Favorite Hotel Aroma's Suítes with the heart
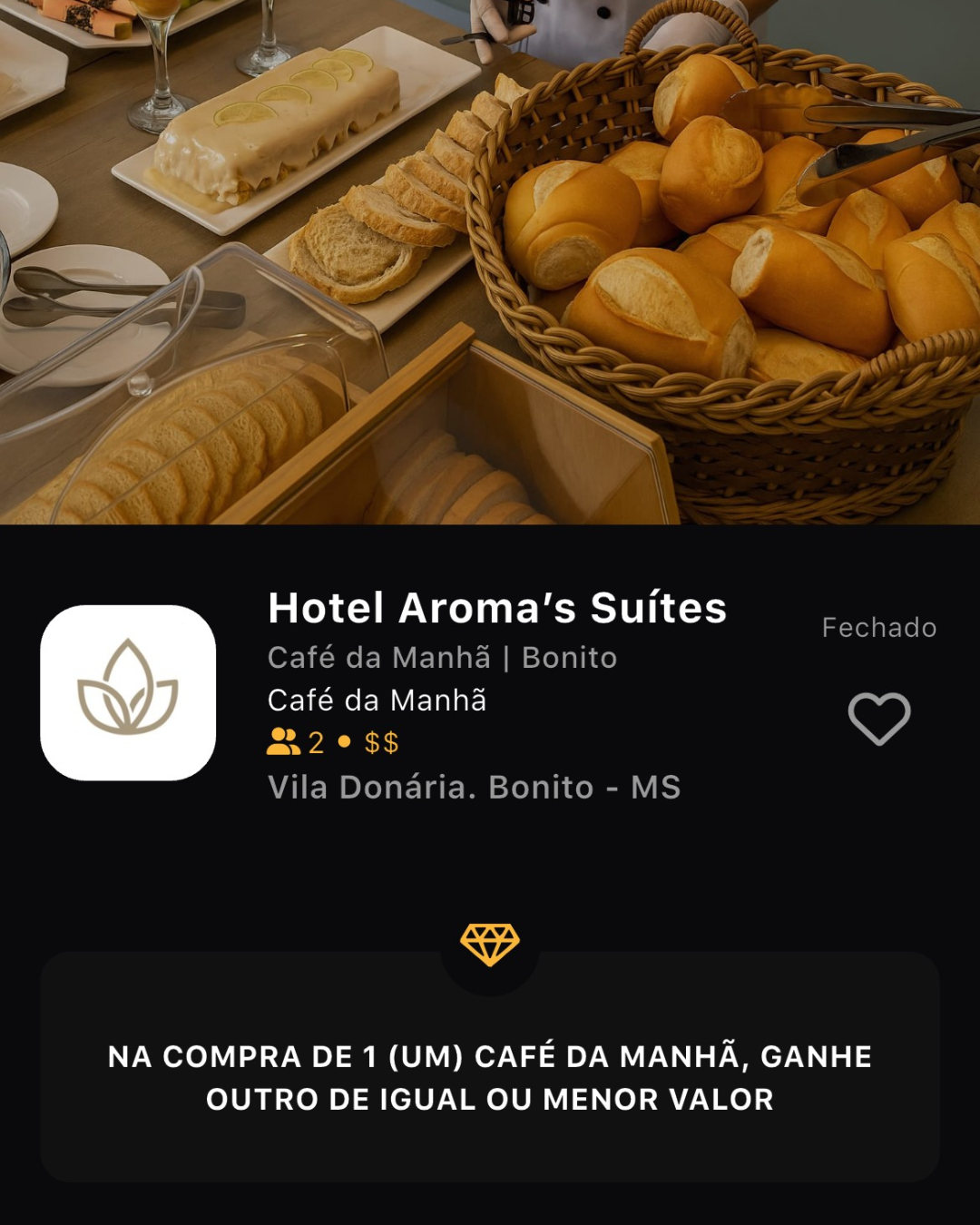Viewport: 980px width, 1225px height. tap(878, 718)
